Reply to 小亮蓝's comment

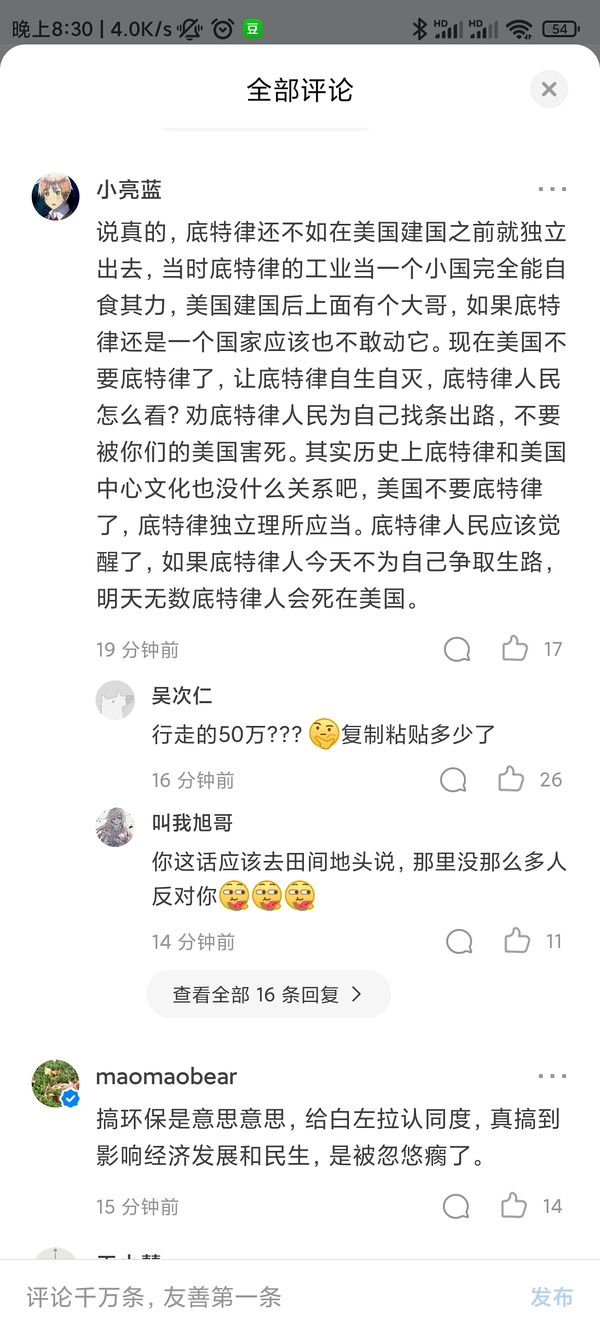tap(457, 649)
